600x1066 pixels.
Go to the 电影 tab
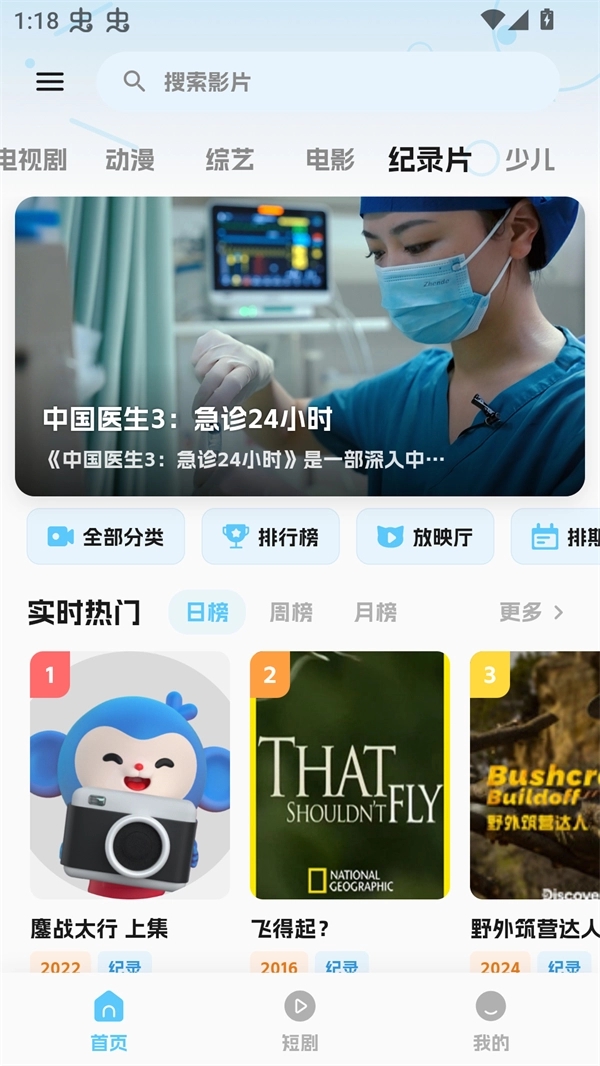[x=330, y=159]
